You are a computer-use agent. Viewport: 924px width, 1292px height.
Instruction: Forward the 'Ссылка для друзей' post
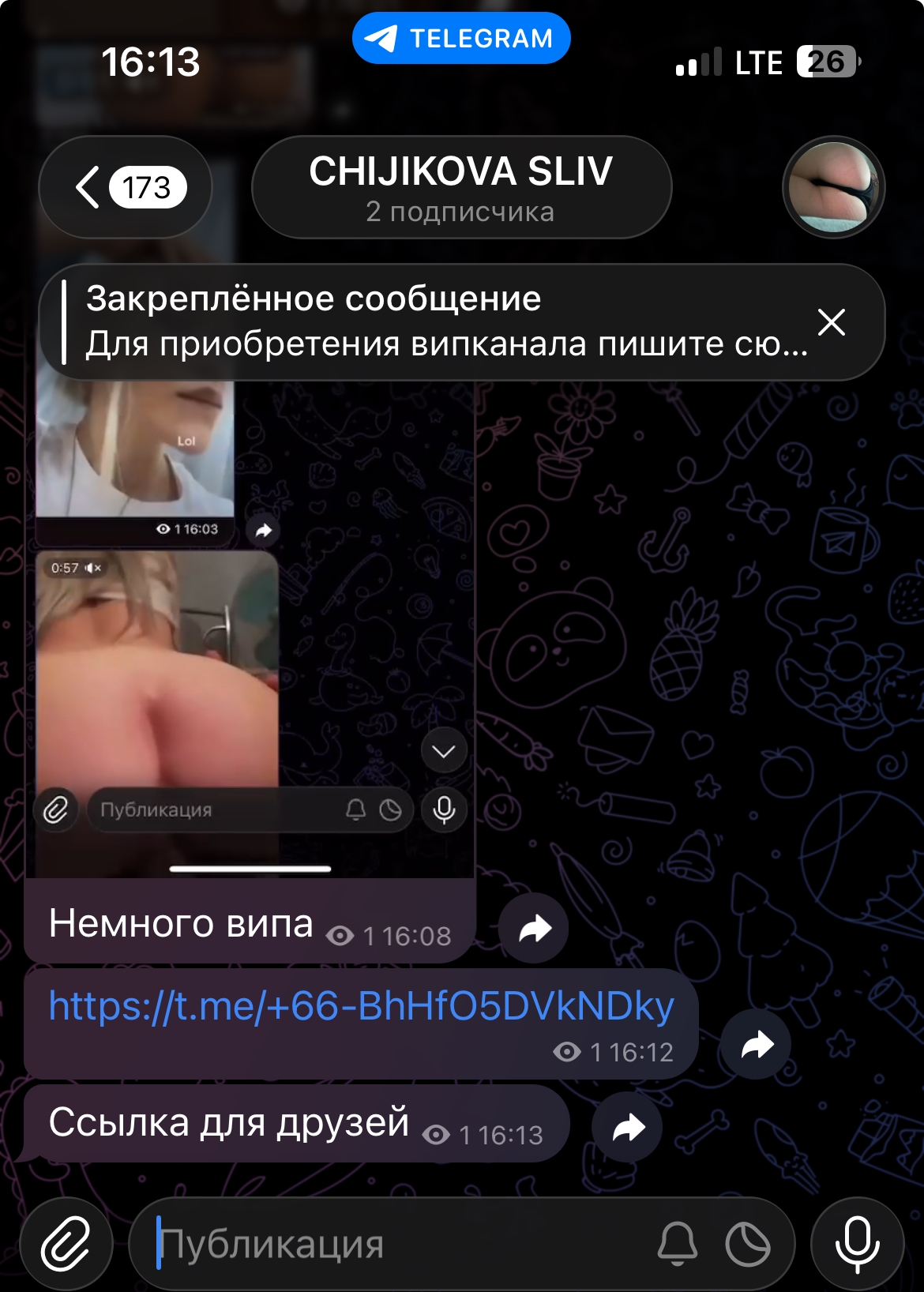coord(628,1127)
